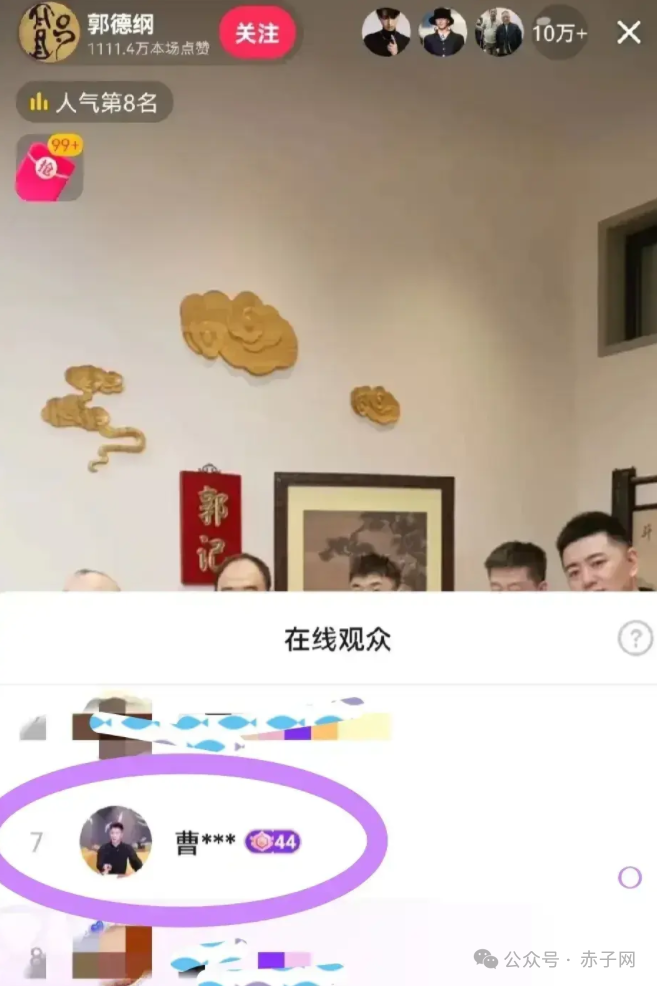Close the live stream with X
The image size is (657, 986).
[x=628, y=32]
